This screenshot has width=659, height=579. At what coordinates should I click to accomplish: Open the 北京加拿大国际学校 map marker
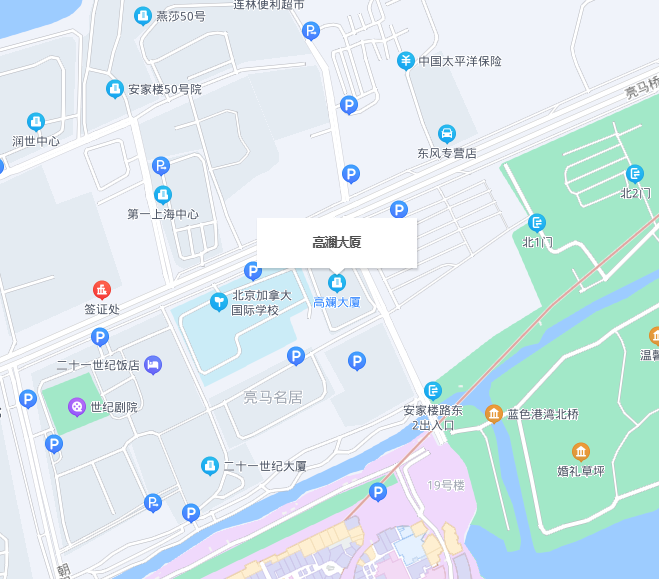(x=218, y=300)
